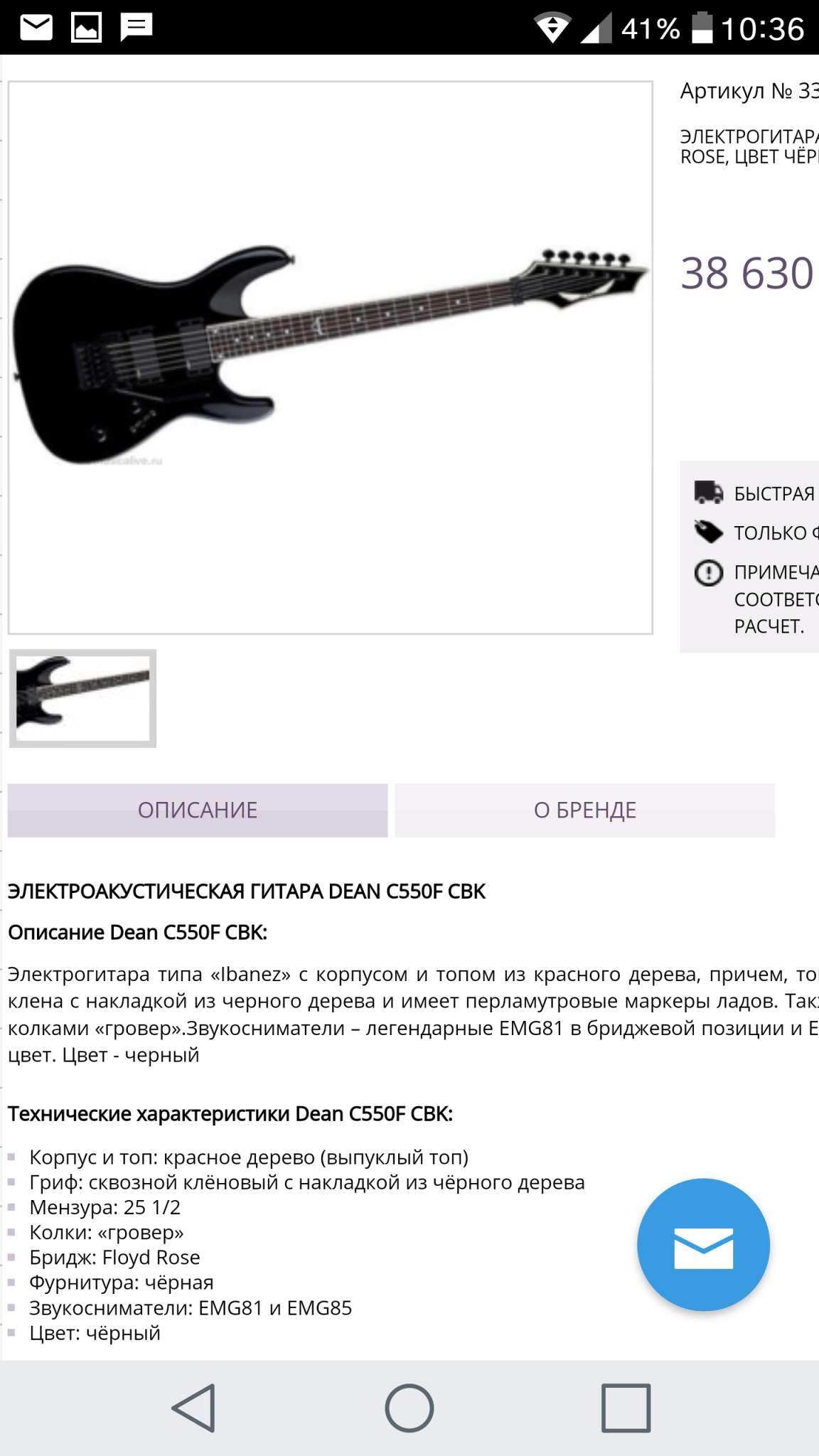819x1456 pixels.
Task: Open the recent apps view
Action: (x=626, y=1408)
